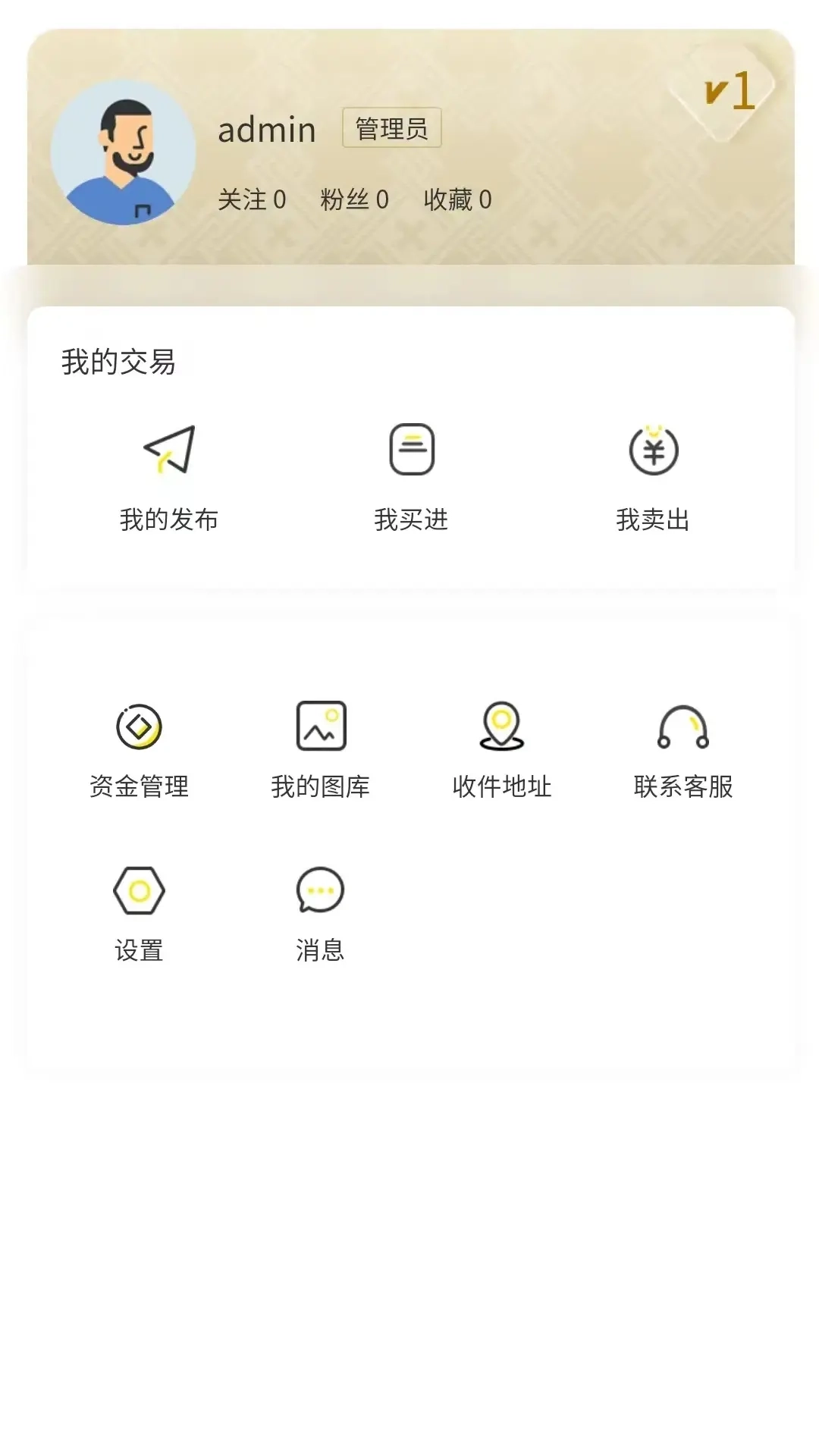
Task: View the 粉丝 0 followers count
Action: (x=353, y=199)
